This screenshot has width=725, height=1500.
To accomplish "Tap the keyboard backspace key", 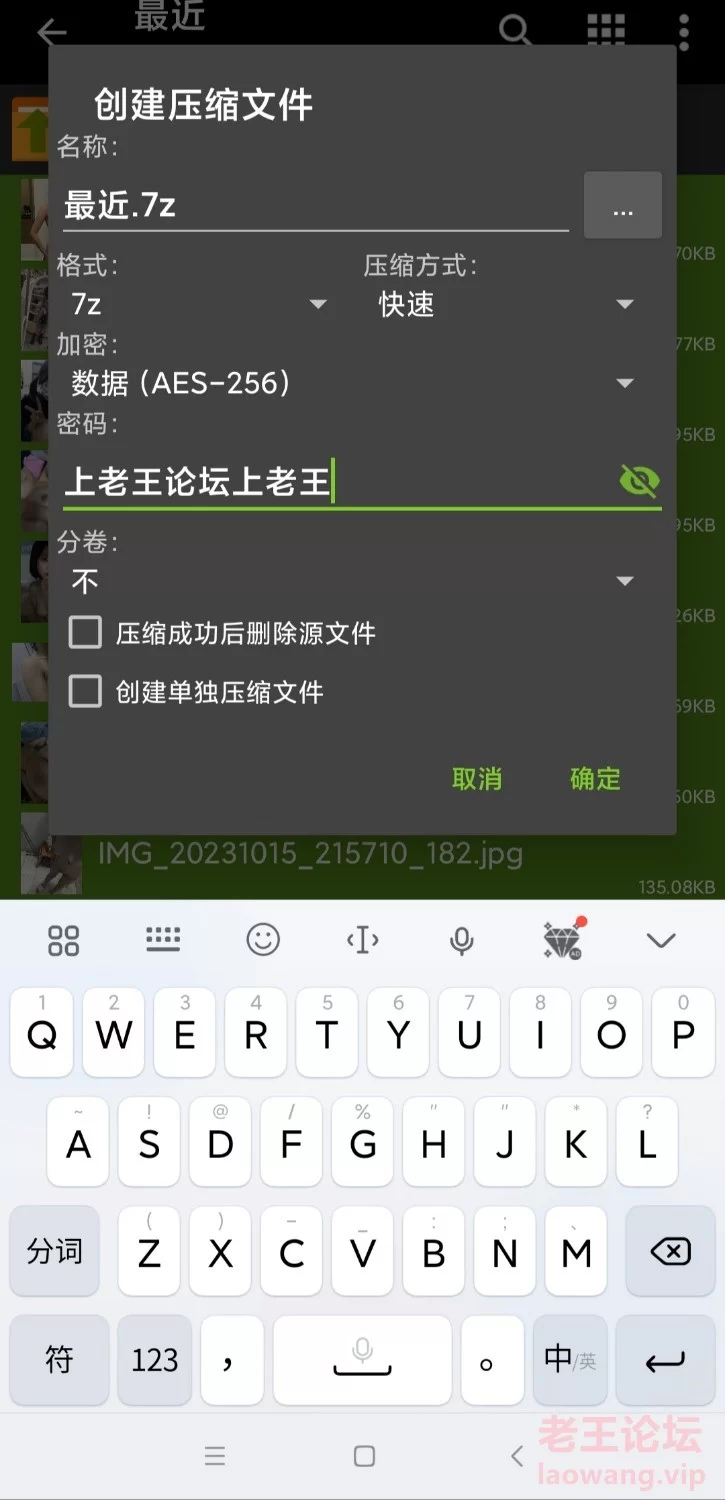I will 670,1251.
